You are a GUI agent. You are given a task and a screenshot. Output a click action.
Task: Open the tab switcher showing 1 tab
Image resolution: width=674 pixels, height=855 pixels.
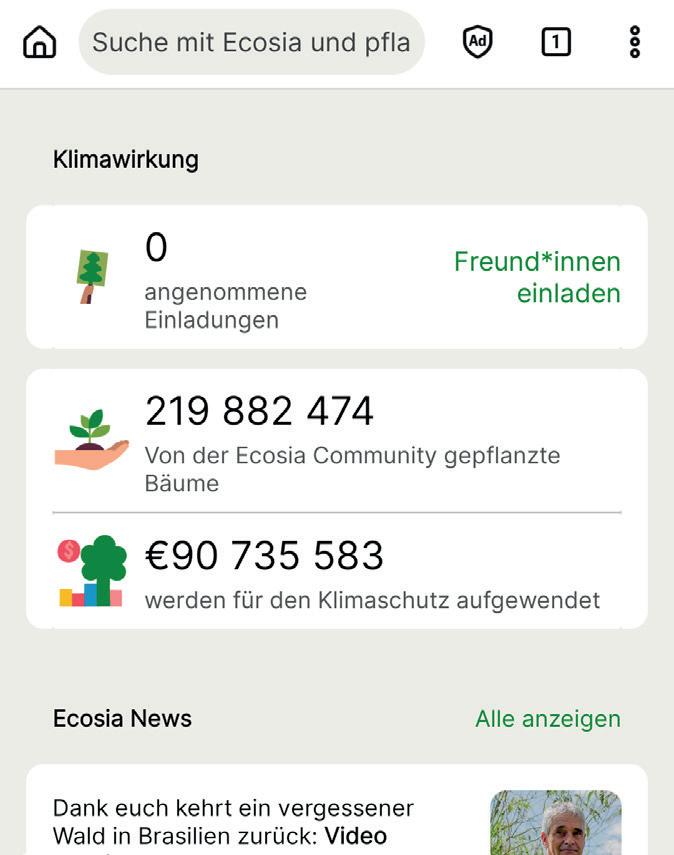(x=556, y=42)
